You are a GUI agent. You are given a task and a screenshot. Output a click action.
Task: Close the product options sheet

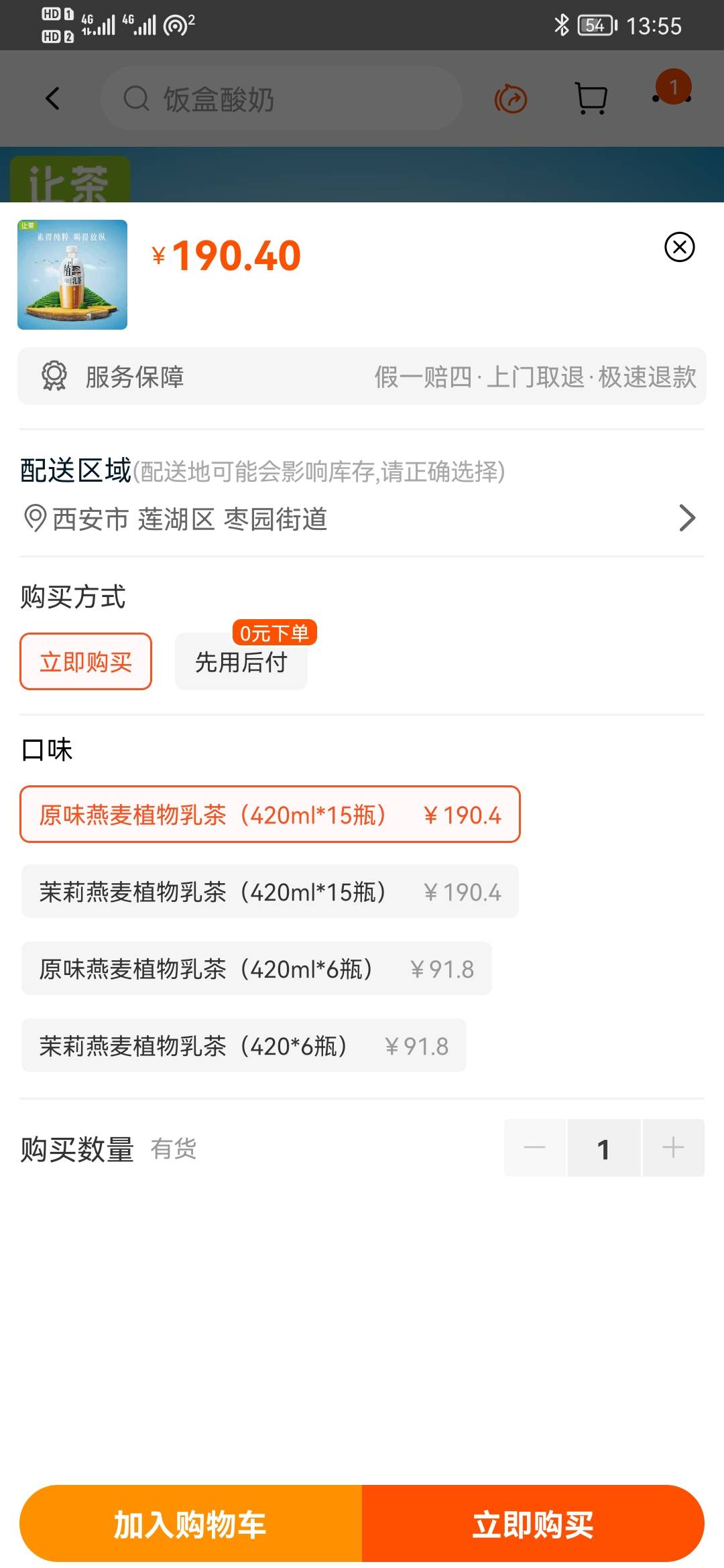pos(679,247)
